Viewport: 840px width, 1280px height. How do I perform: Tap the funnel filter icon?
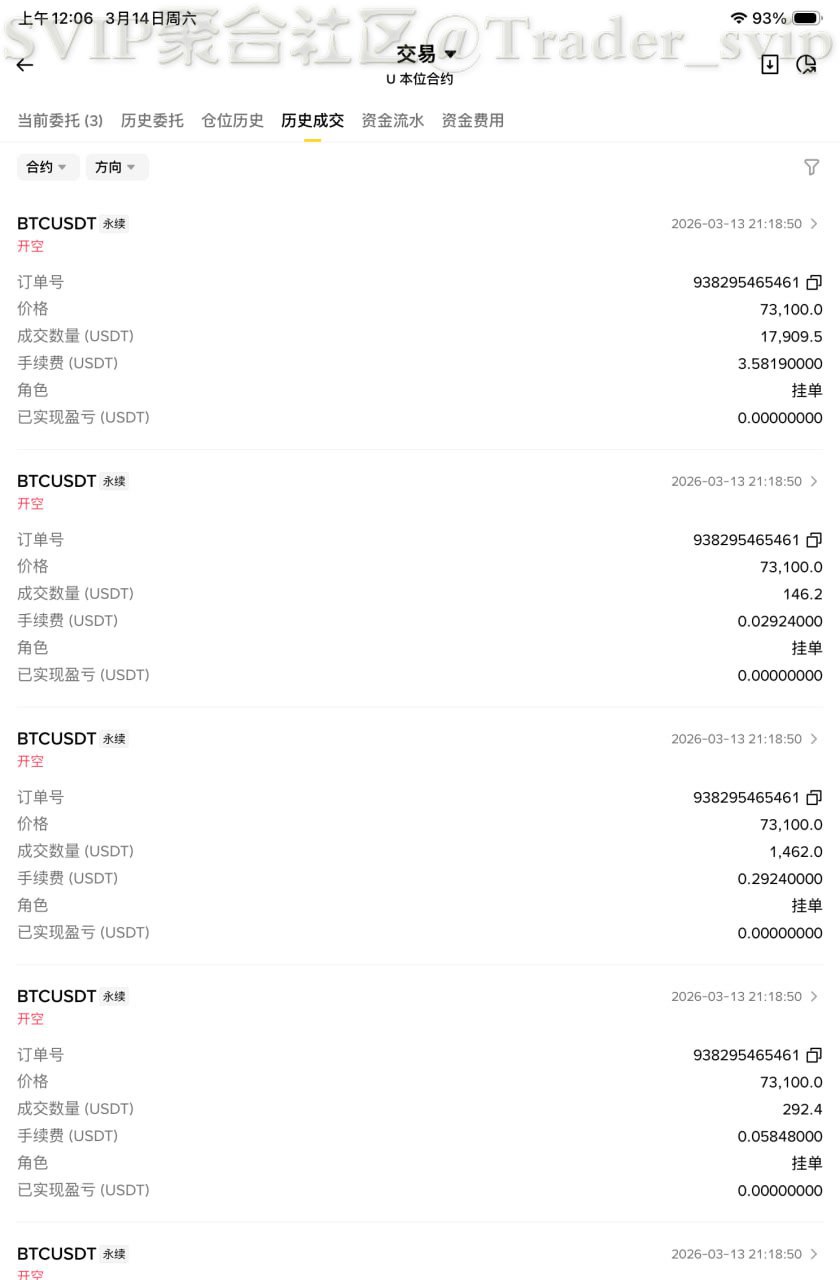point(812,168)
